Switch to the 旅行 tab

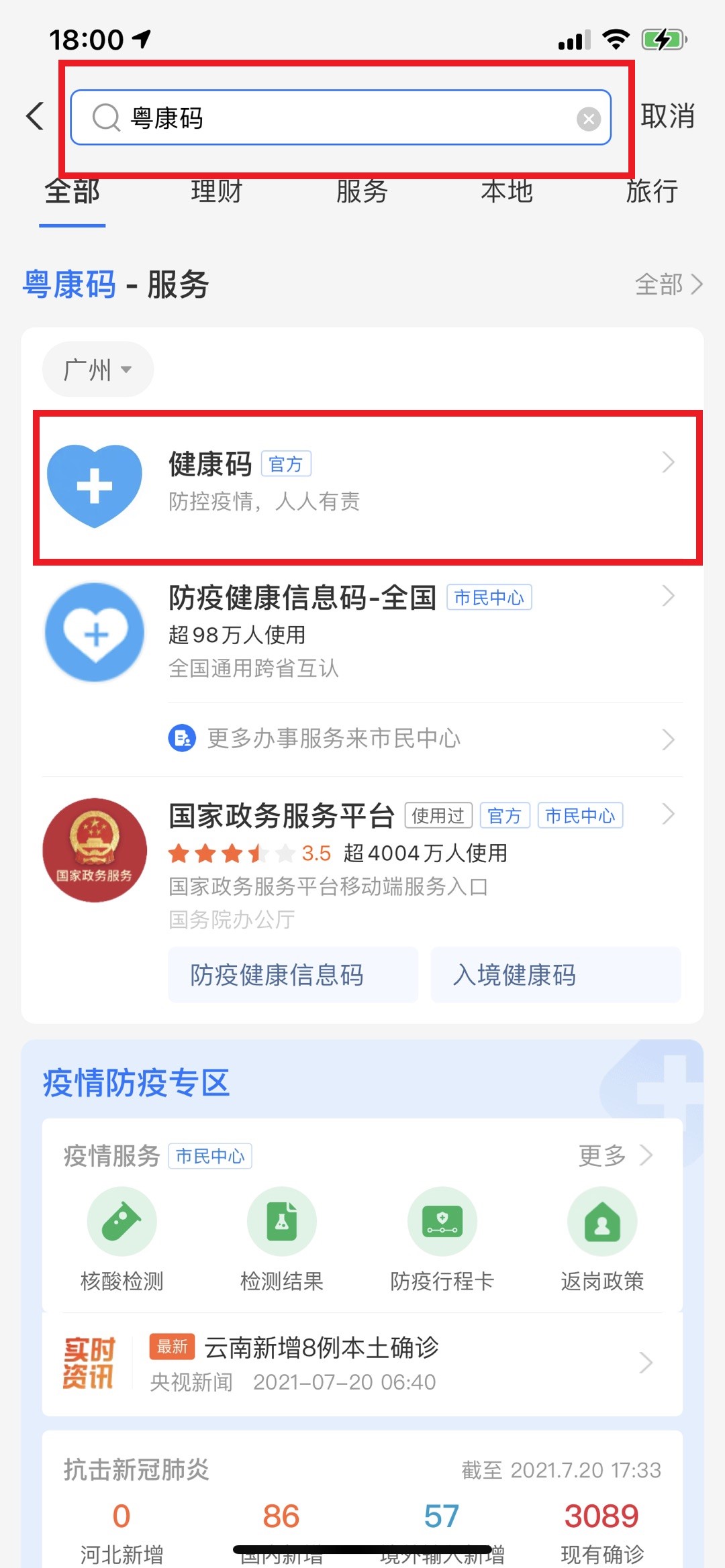coord(652,191)
